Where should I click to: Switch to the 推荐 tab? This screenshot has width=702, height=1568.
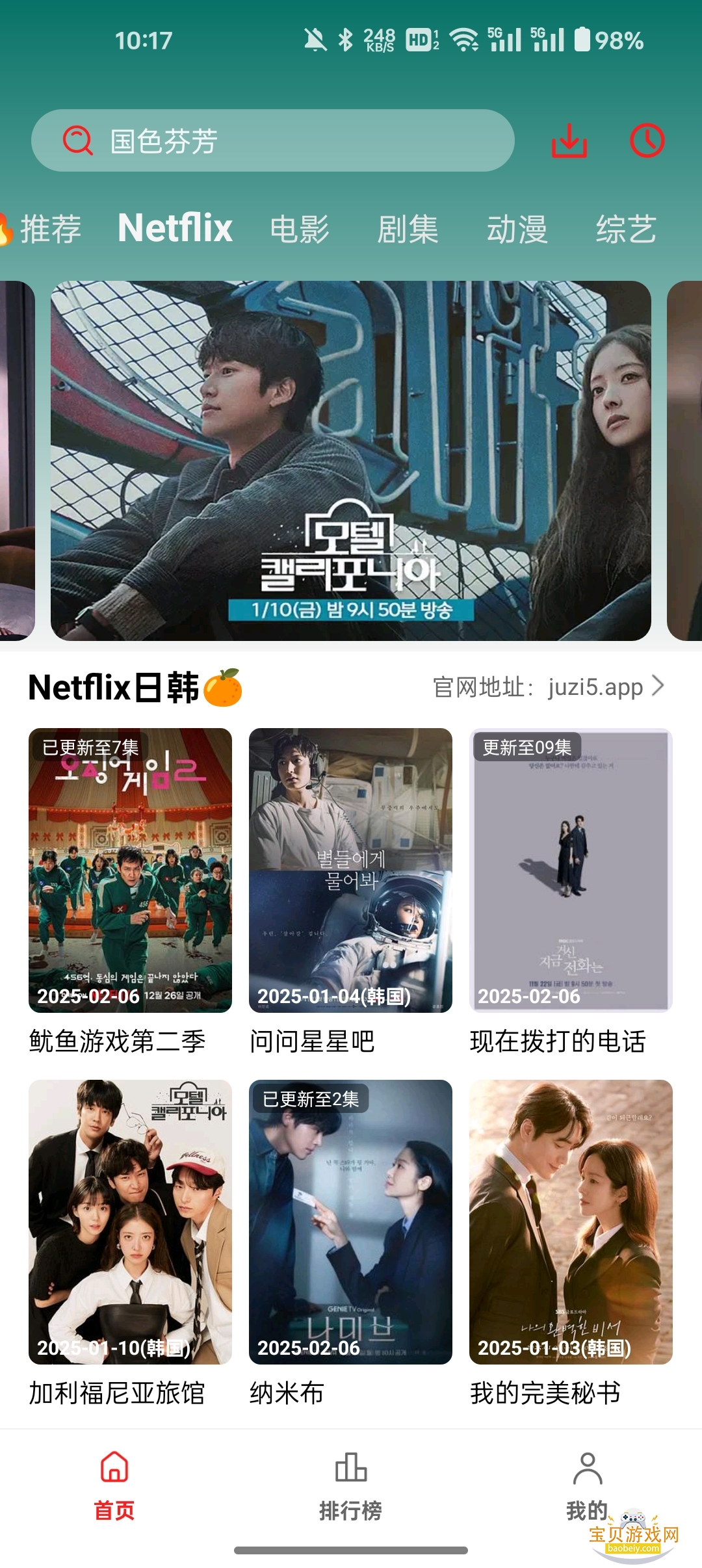pos(49,229)
